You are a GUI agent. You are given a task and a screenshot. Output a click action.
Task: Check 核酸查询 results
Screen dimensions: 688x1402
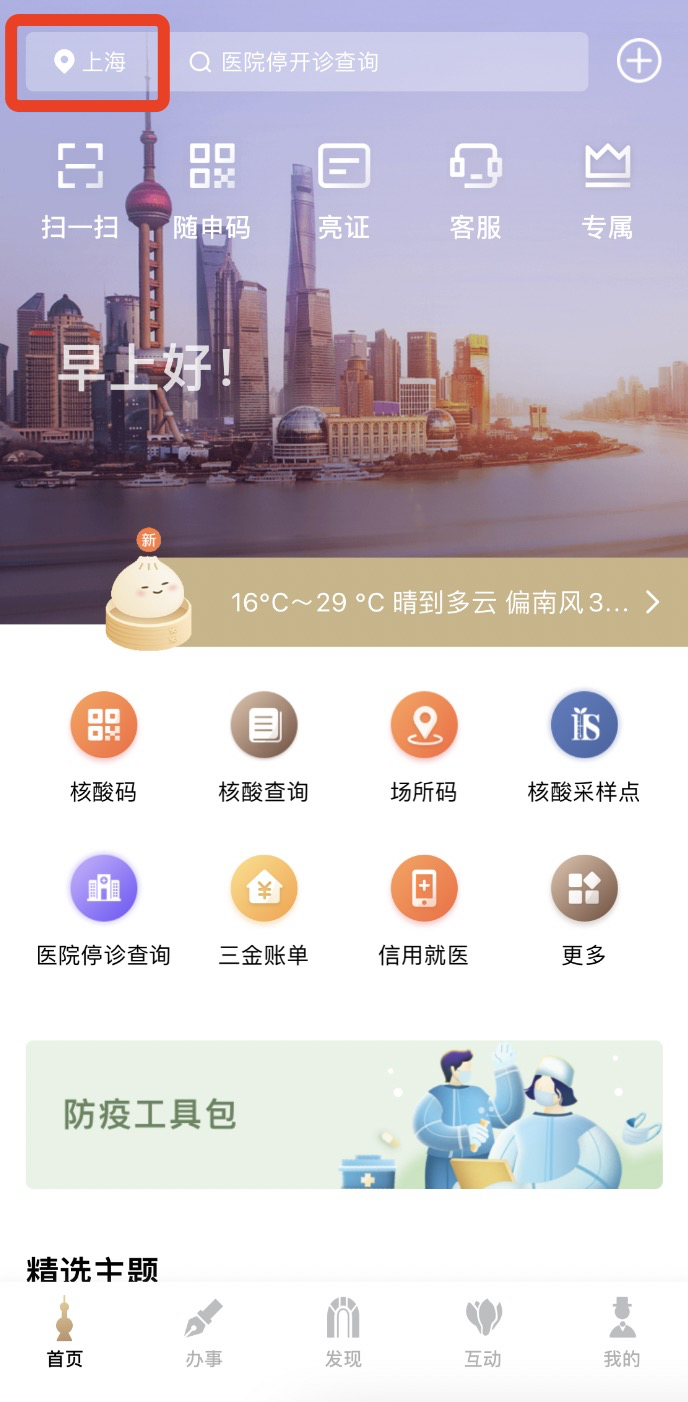[264, 747]
